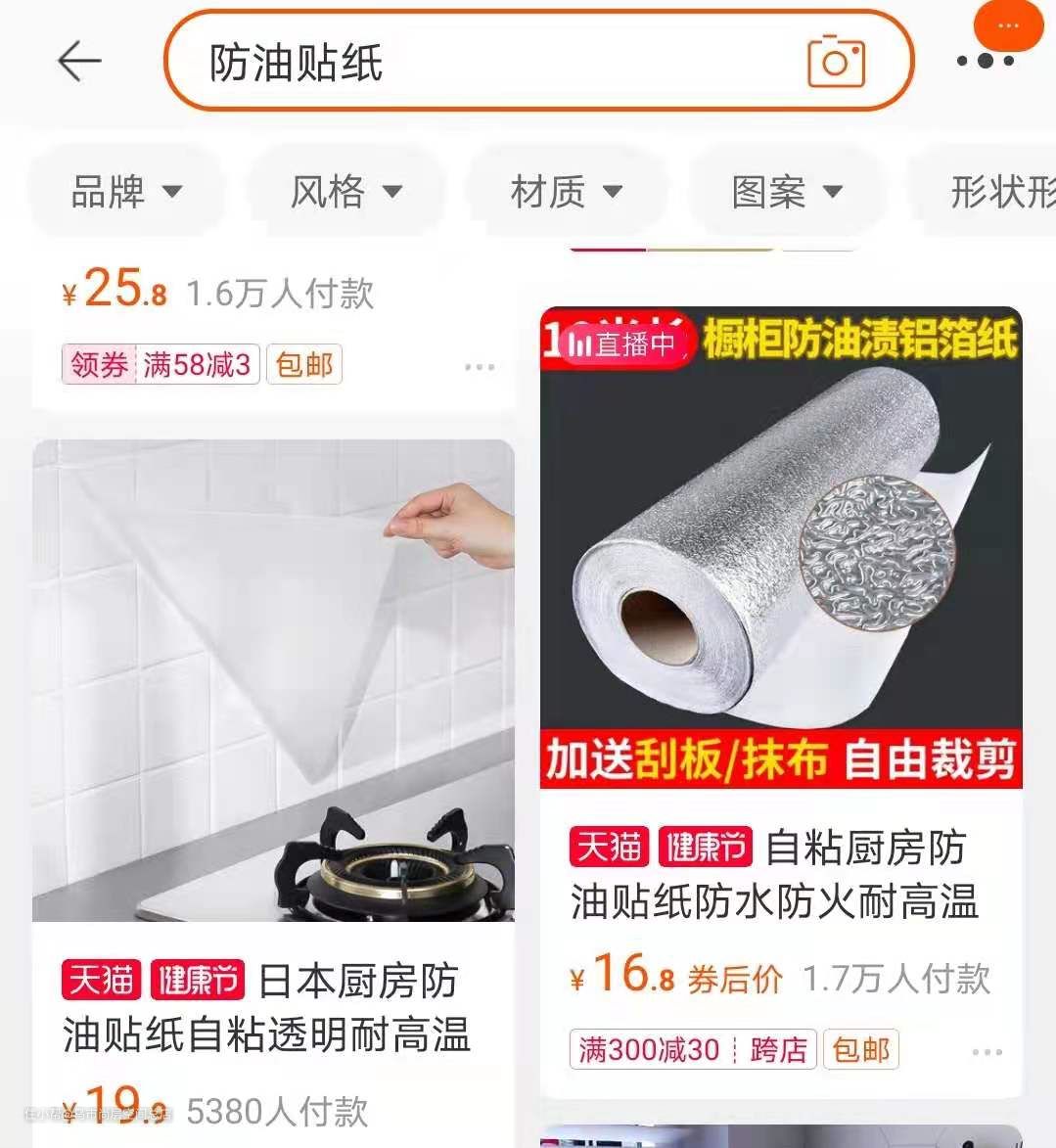This screenshot has height=1148, width=1056.
Task: Open the 橱柜防油渍铝箔纸 product card
Action: click(x=780, y=548)
